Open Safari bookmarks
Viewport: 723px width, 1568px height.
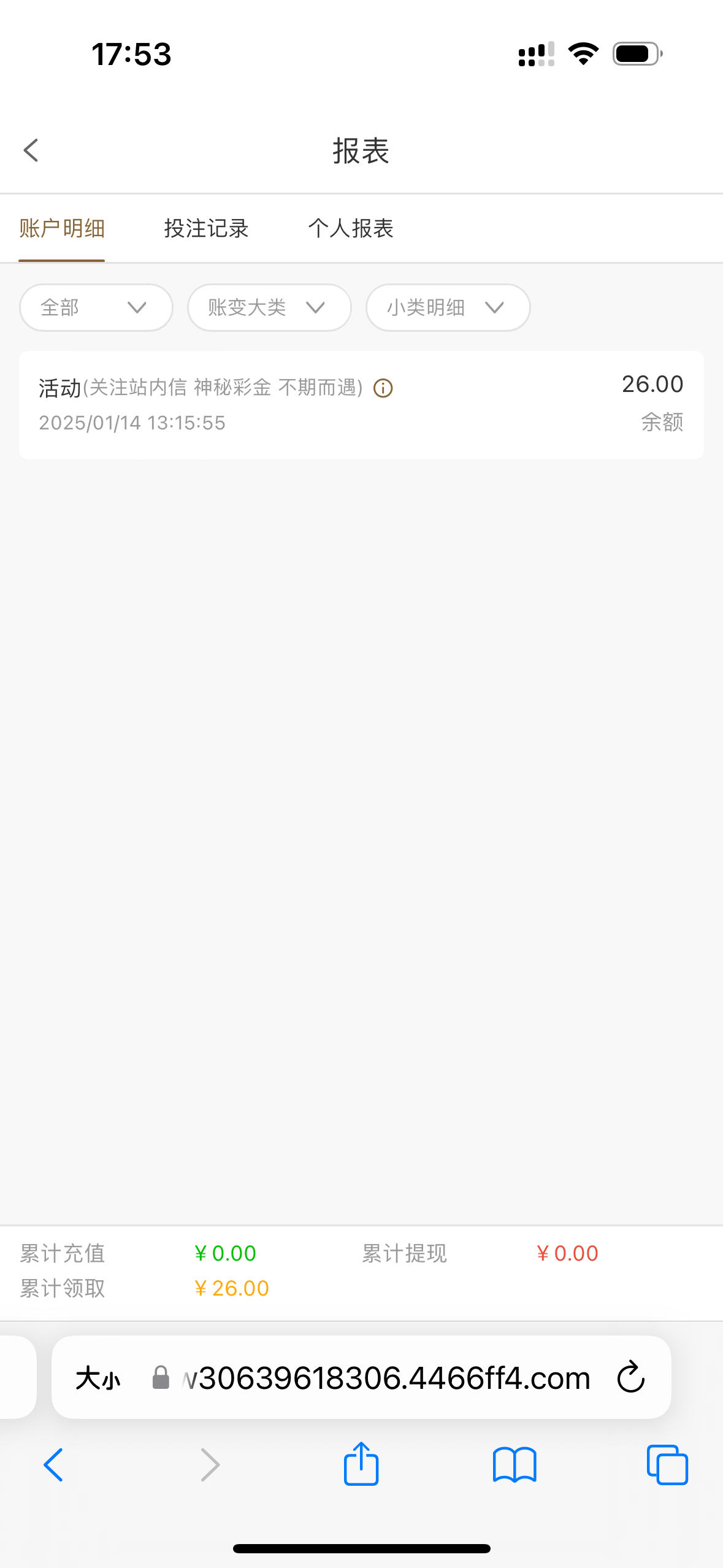click(x=515, y=1465)
